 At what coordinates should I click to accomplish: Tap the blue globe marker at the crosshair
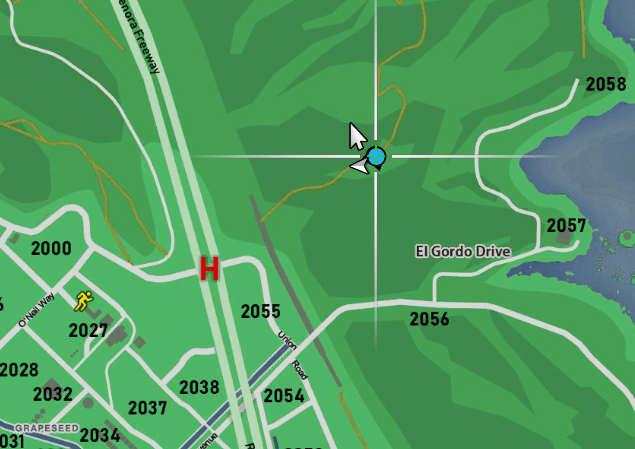(x=376, y=157)
